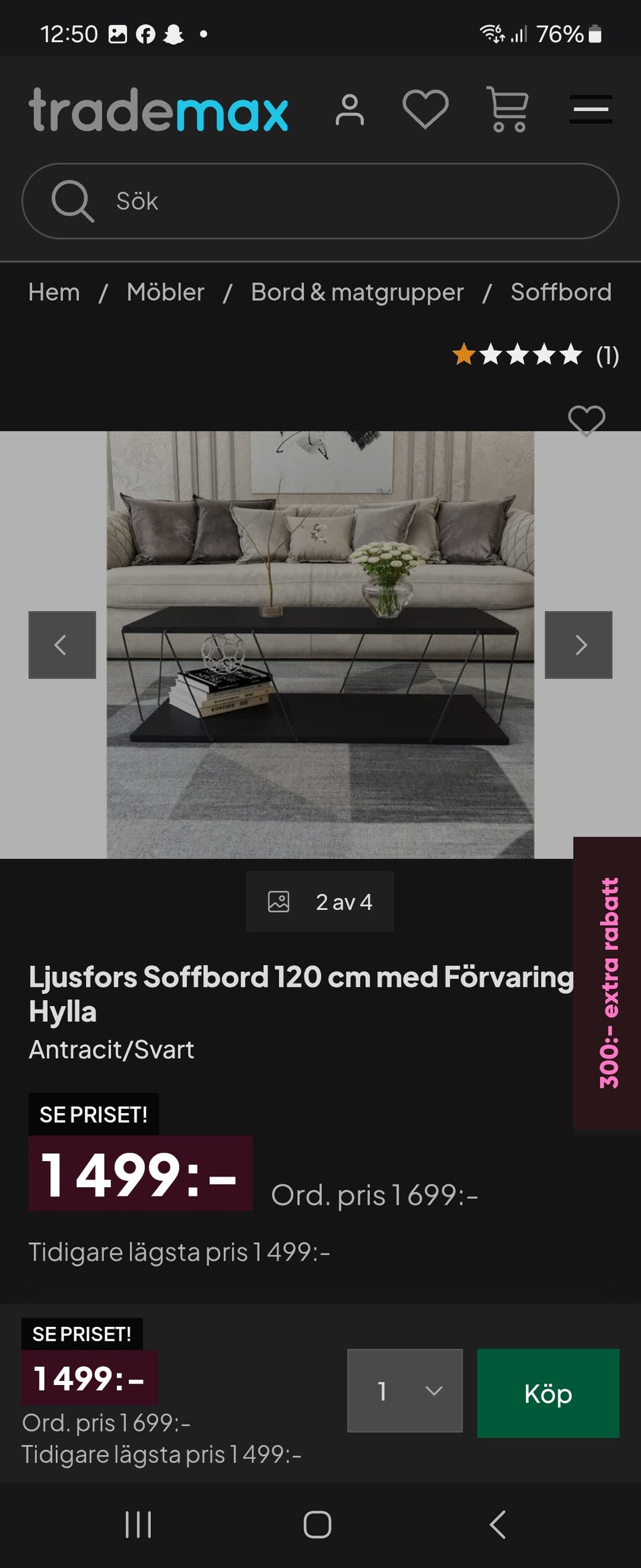Open the account profile icon
Screen dimensions: 641x1568
[x=350, y=110]
